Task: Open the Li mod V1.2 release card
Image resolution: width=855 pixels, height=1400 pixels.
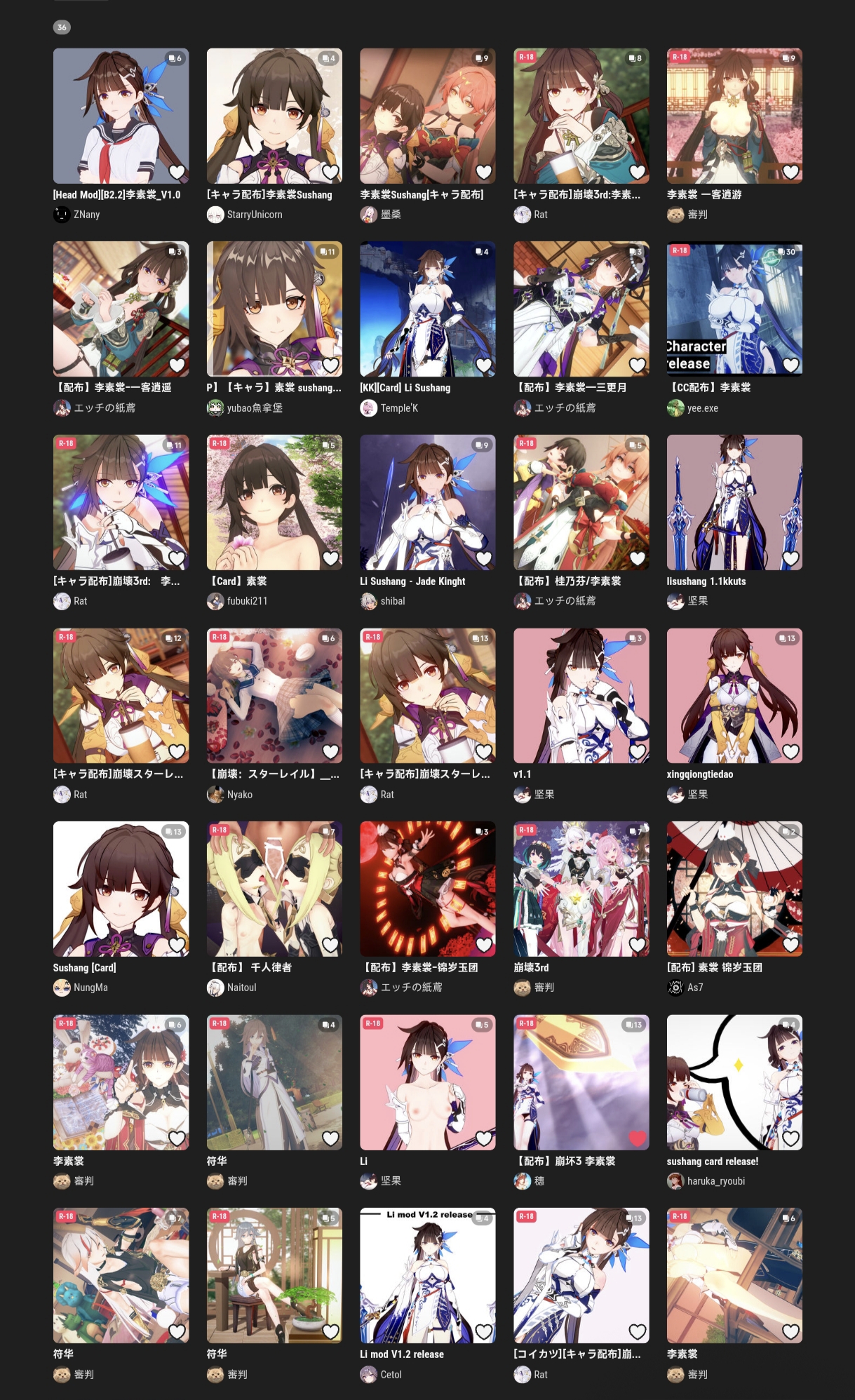Action: [x=427, y=1275]
